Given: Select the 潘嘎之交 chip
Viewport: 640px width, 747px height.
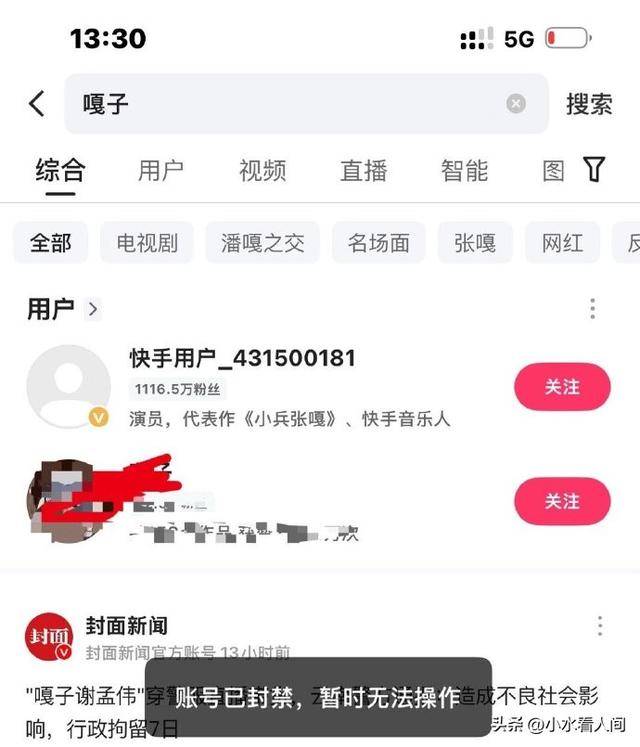Looking at the screenshot, I should [262, 242].
